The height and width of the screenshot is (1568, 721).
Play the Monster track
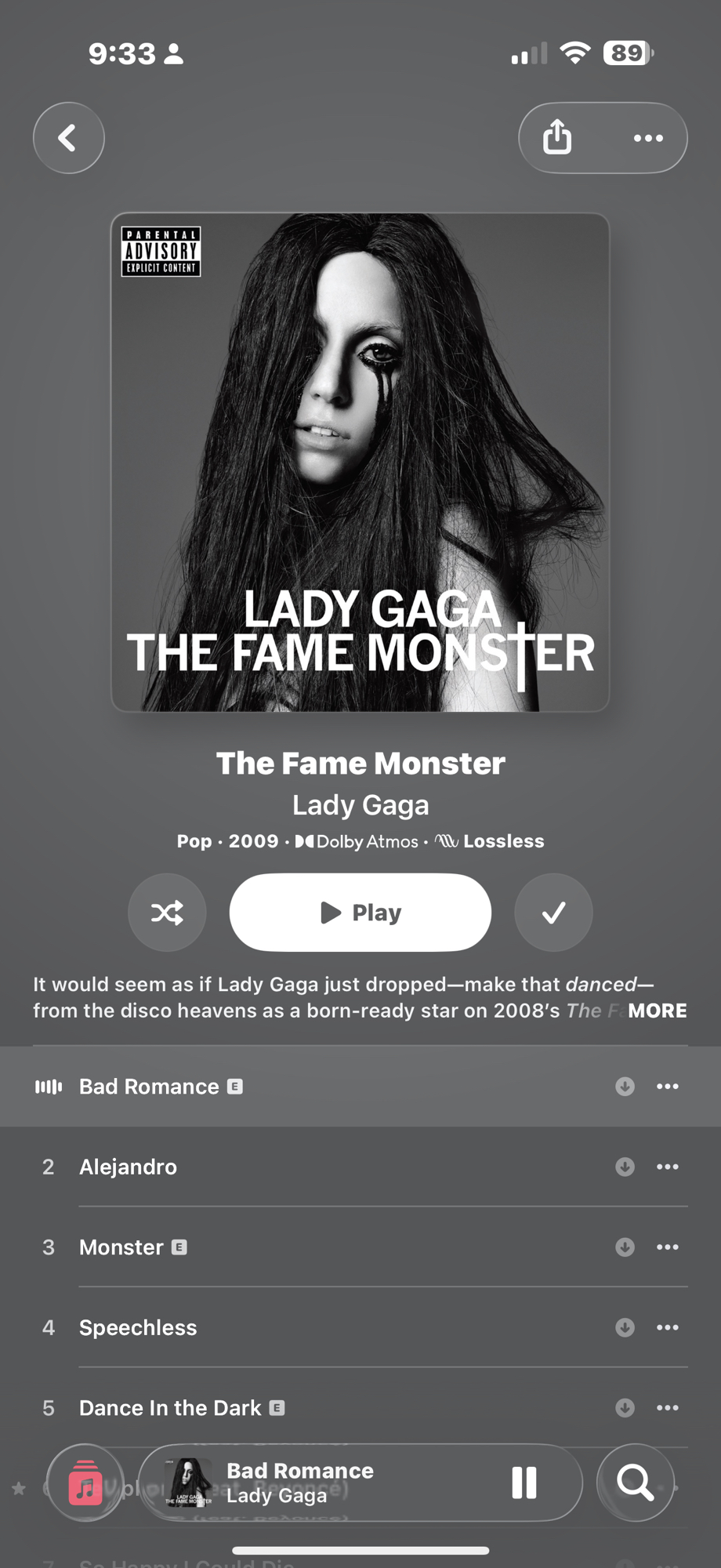[121, 1247]
